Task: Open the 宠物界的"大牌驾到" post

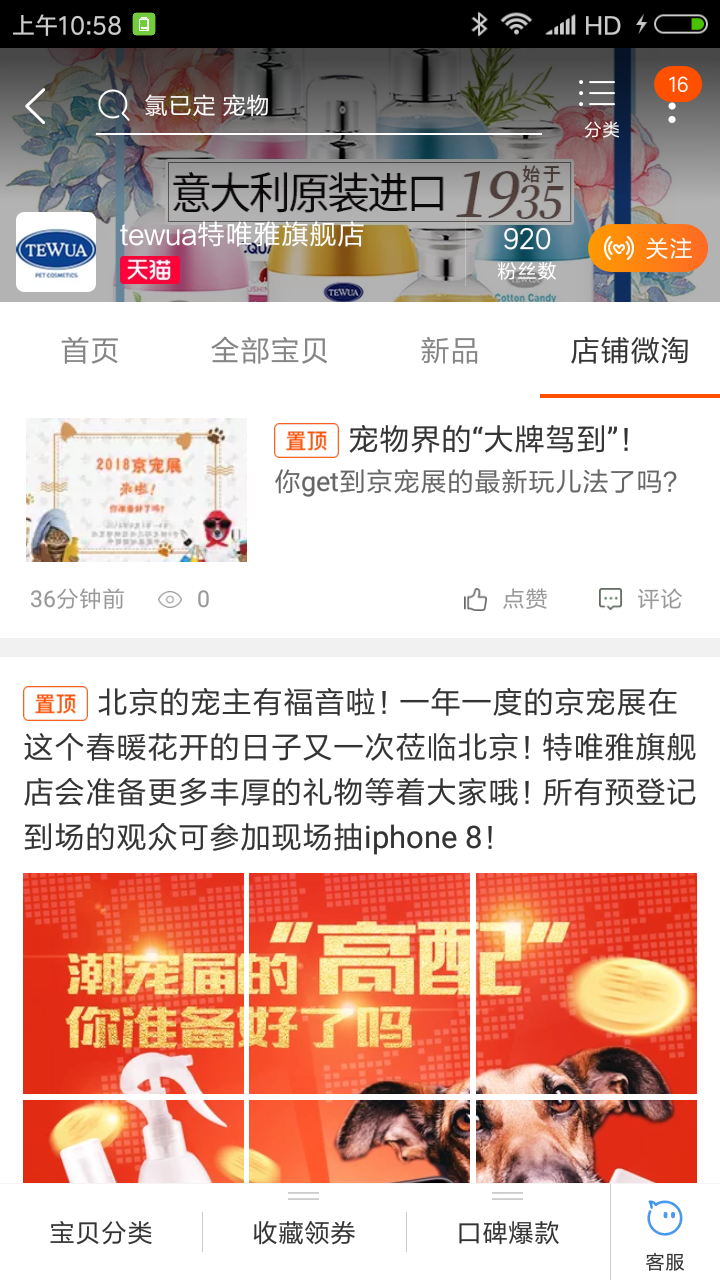Action: 488,440
